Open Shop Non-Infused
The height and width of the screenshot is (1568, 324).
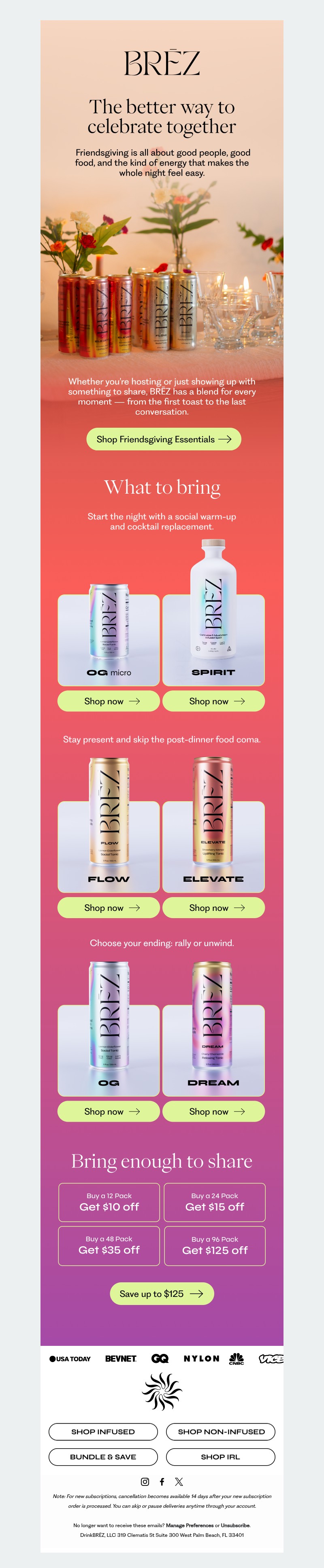(x=220, y=1432)
